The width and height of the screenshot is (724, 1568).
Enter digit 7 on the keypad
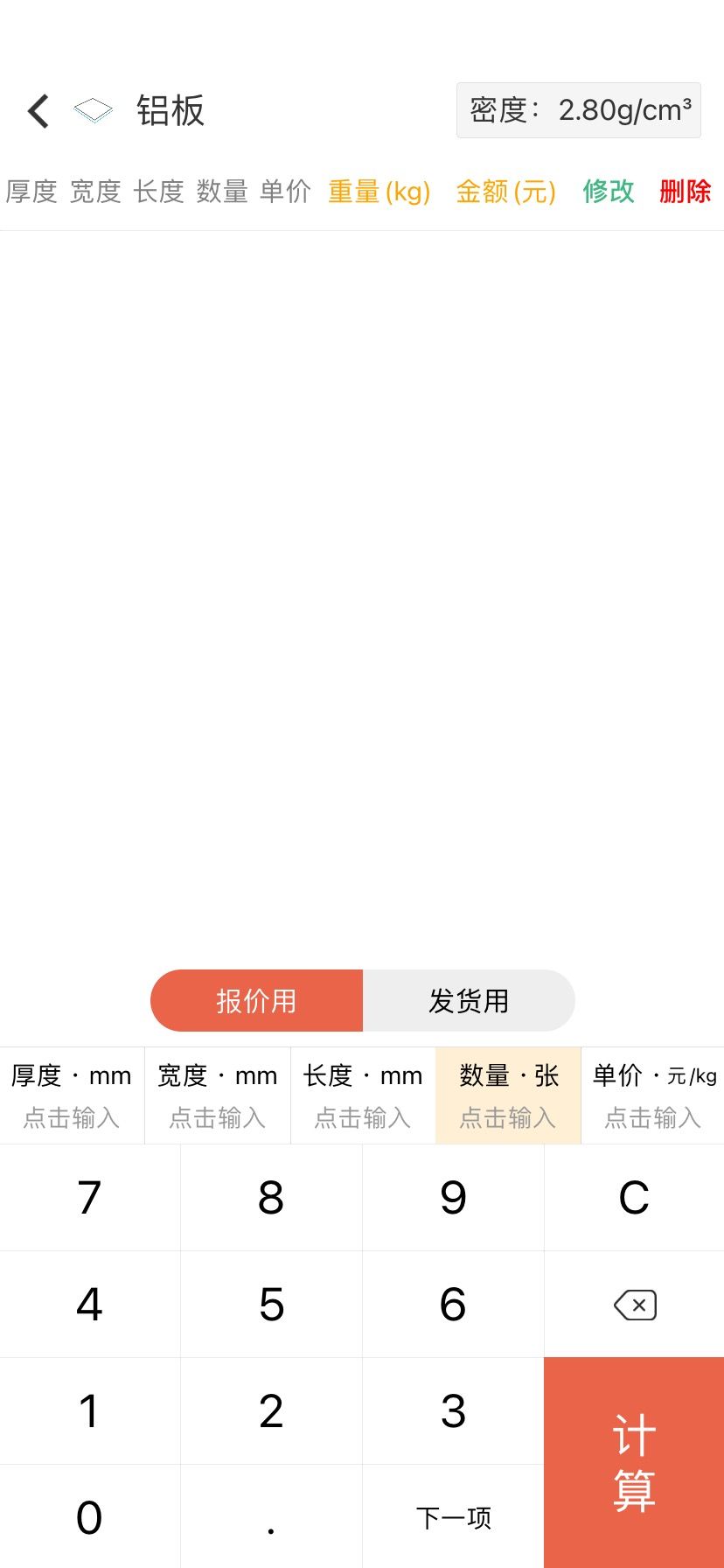(90, 1198)
